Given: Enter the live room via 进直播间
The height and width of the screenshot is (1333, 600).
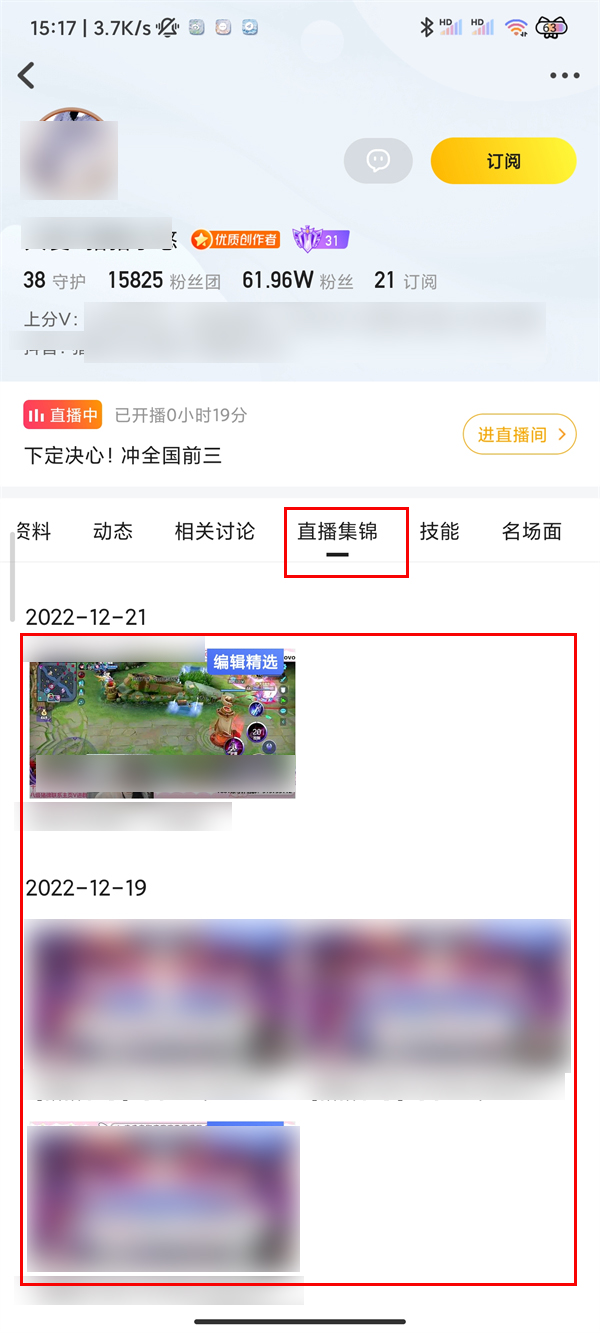Looking at the screenshot, I should 519,434.
